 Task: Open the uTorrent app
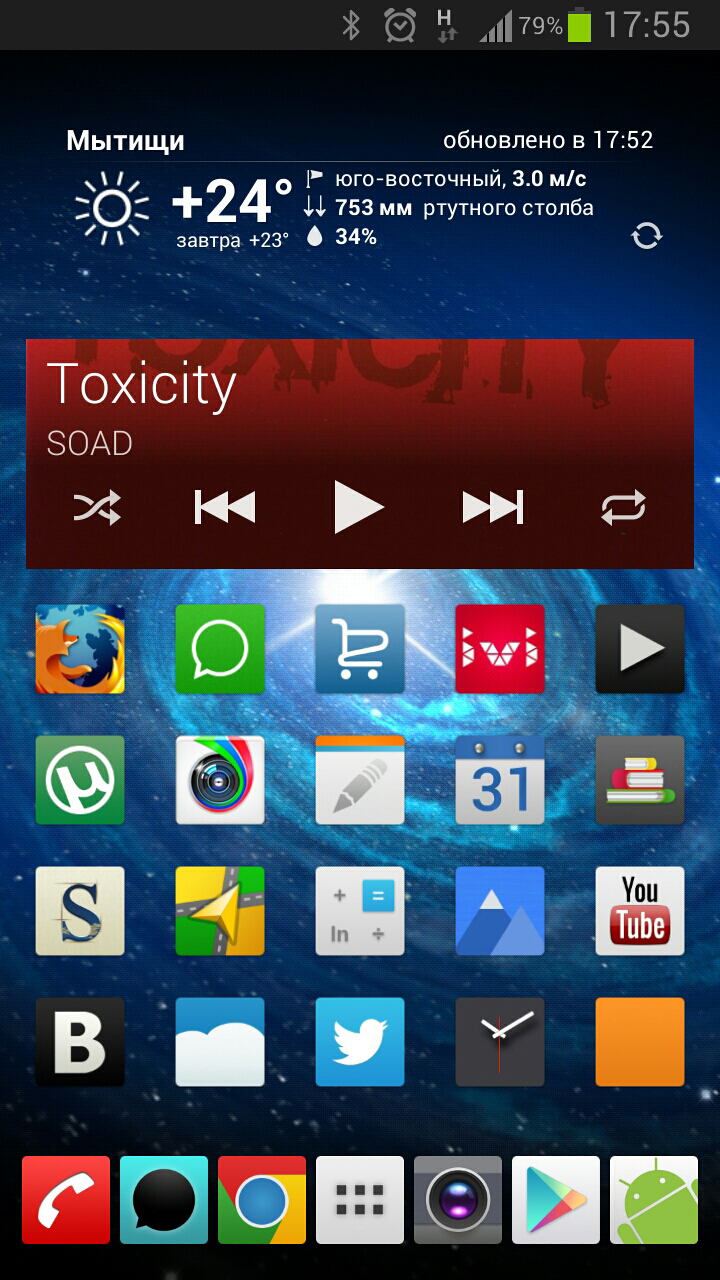pos(80,780)
